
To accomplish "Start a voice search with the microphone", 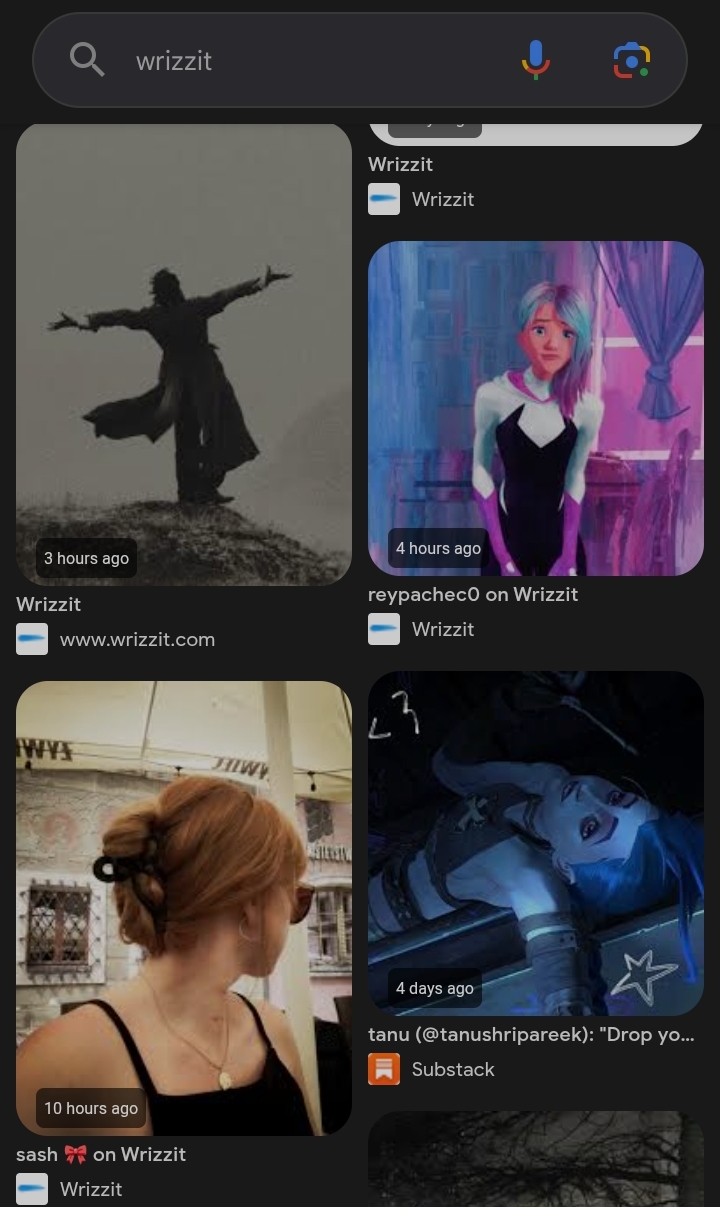I will [x=536, y=60].
